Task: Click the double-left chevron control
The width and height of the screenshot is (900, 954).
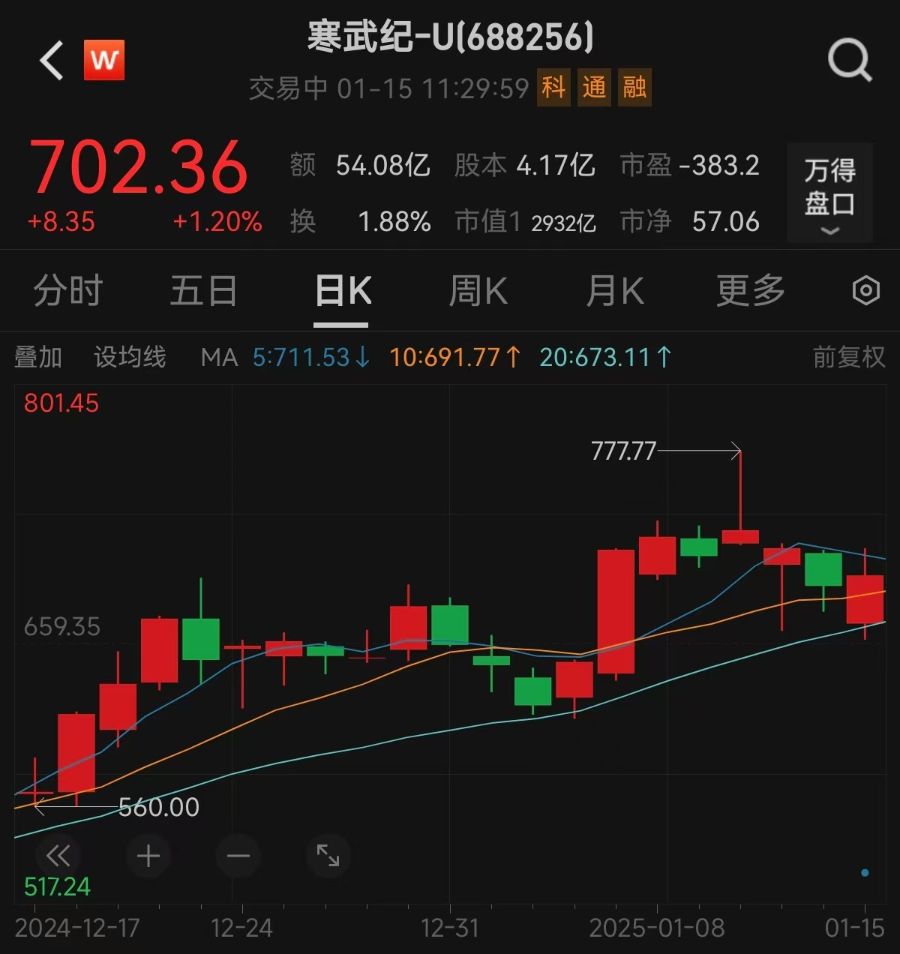Action: (x=57, y=856)
